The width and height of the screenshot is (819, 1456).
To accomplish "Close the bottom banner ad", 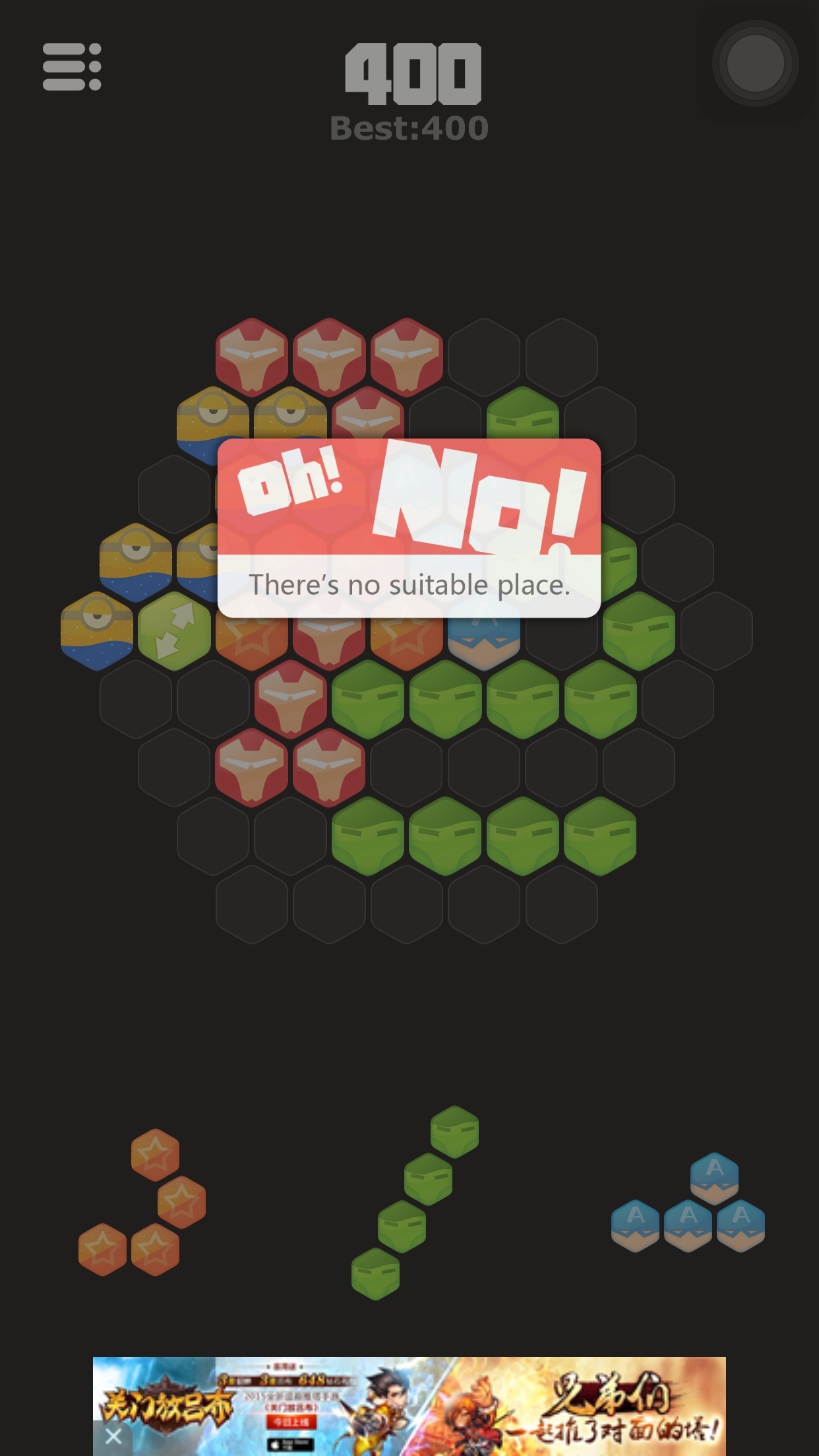I will pos(113,1436).
